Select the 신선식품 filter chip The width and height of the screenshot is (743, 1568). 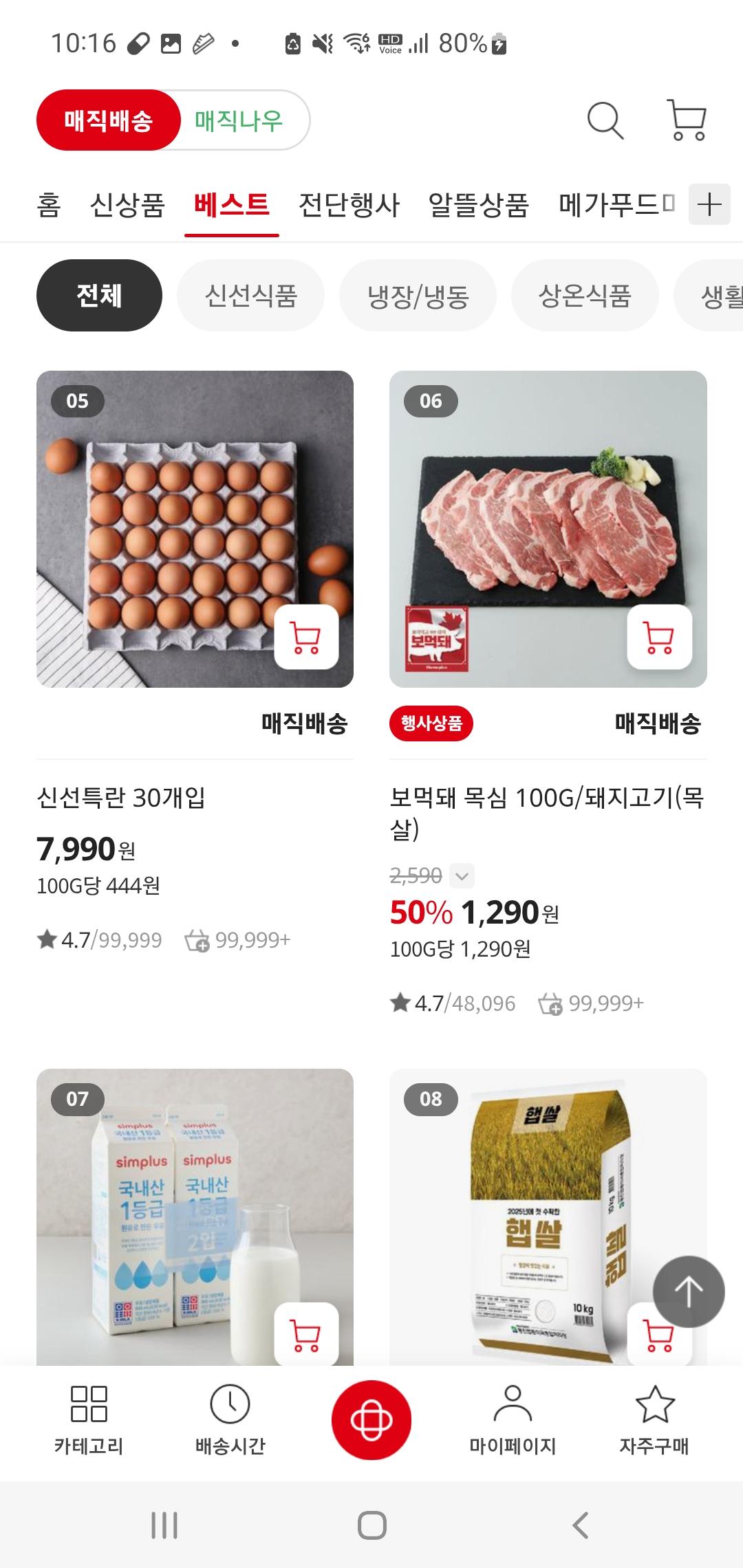point(251,294)
